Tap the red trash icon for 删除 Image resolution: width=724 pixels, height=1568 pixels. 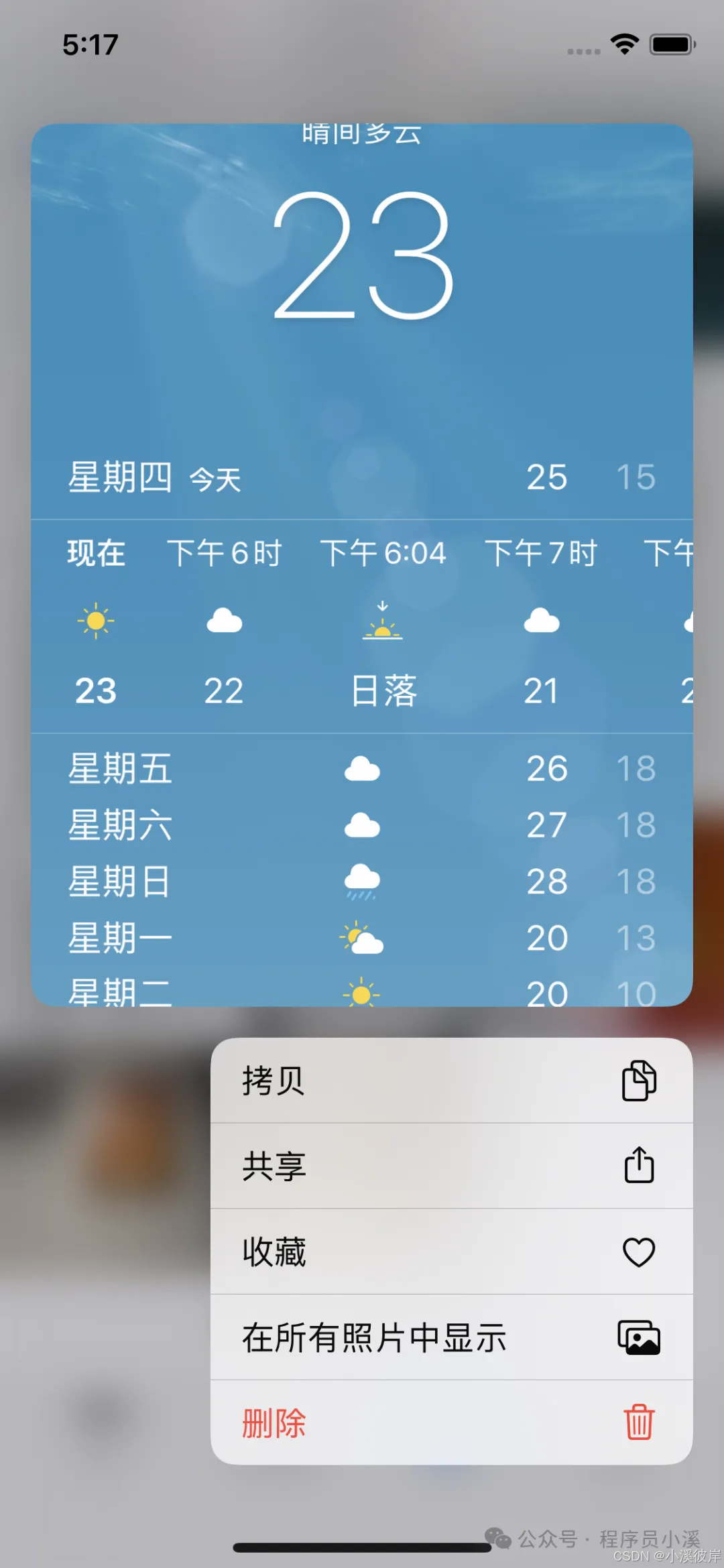tap(638, 1422)
